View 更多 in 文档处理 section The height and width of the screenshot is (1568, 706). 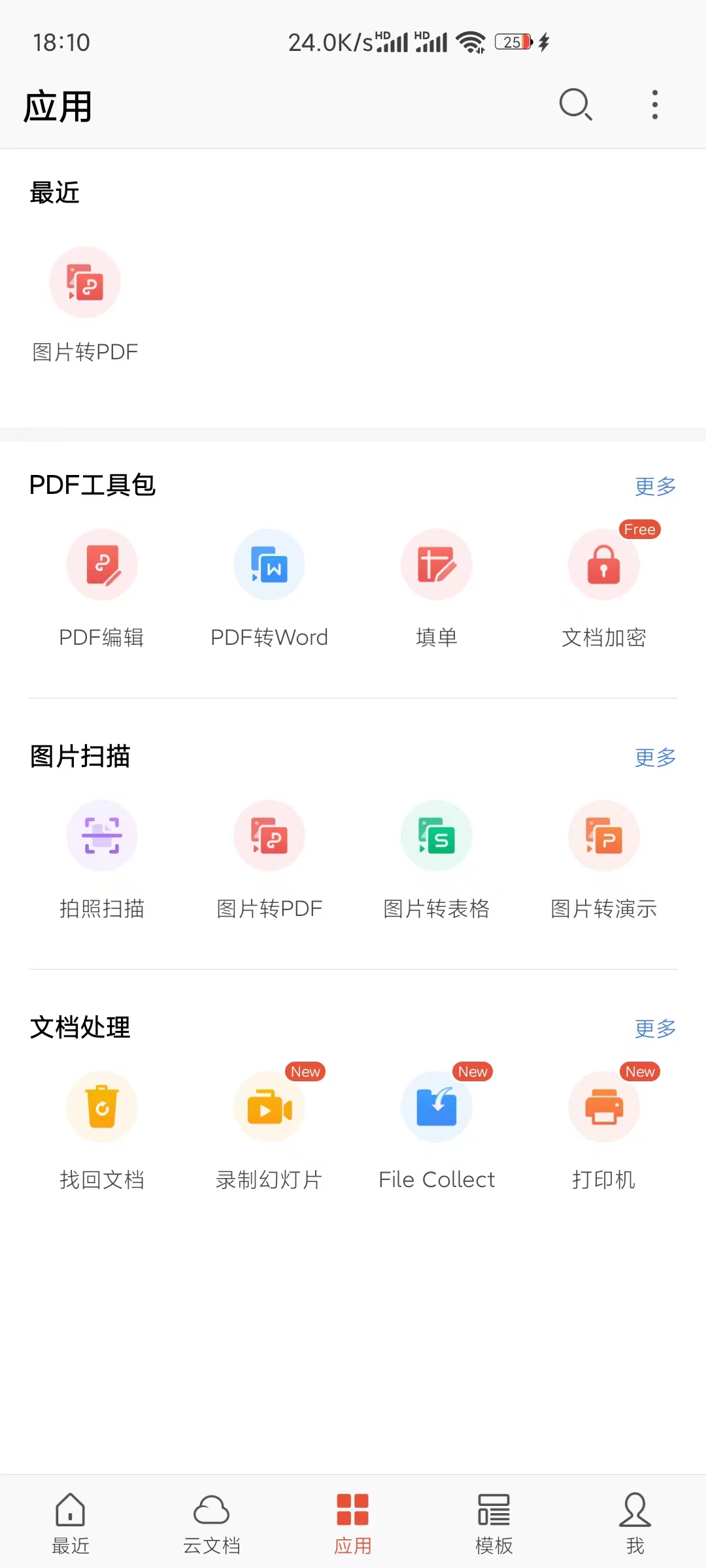pos(655,1028)
